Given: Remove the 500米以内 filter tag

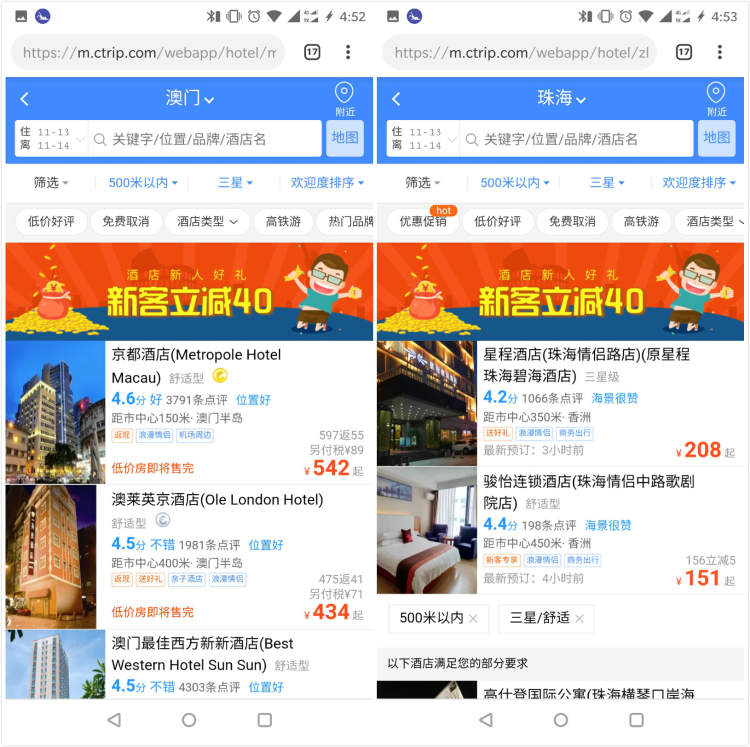Looking at the screenshot, I should [473, 619].
